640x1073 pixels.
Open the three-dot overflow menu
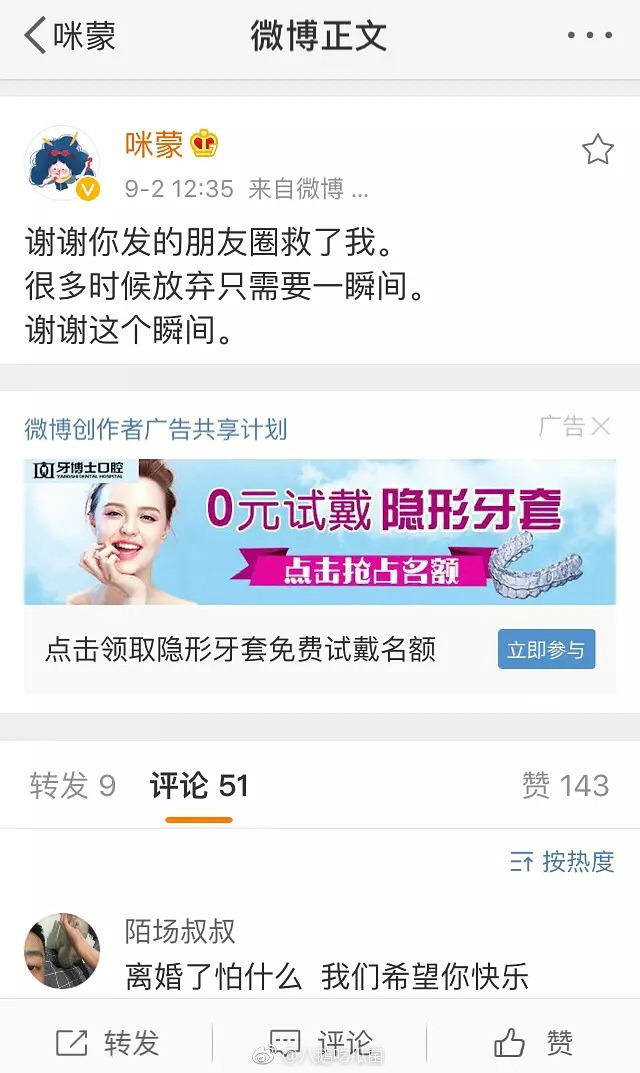click(x=588, y=36)
